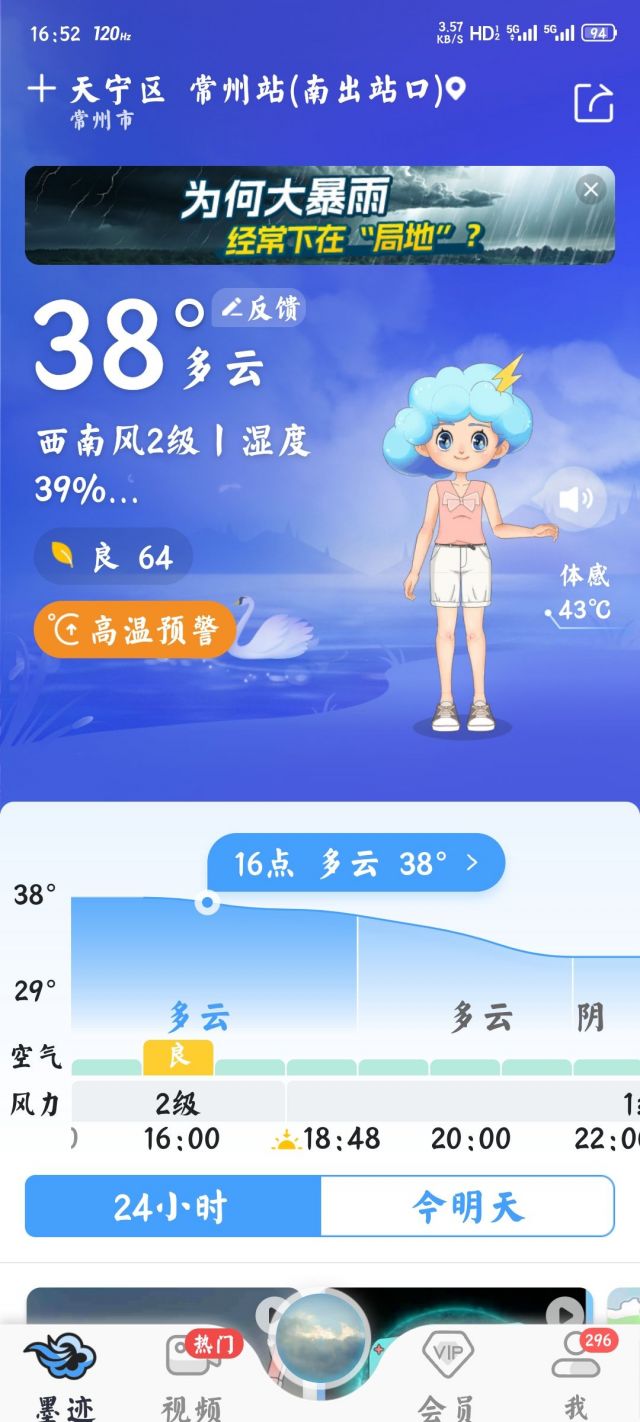
Task: Play the voice weather broadcast
Action: [x=575, y=499]
